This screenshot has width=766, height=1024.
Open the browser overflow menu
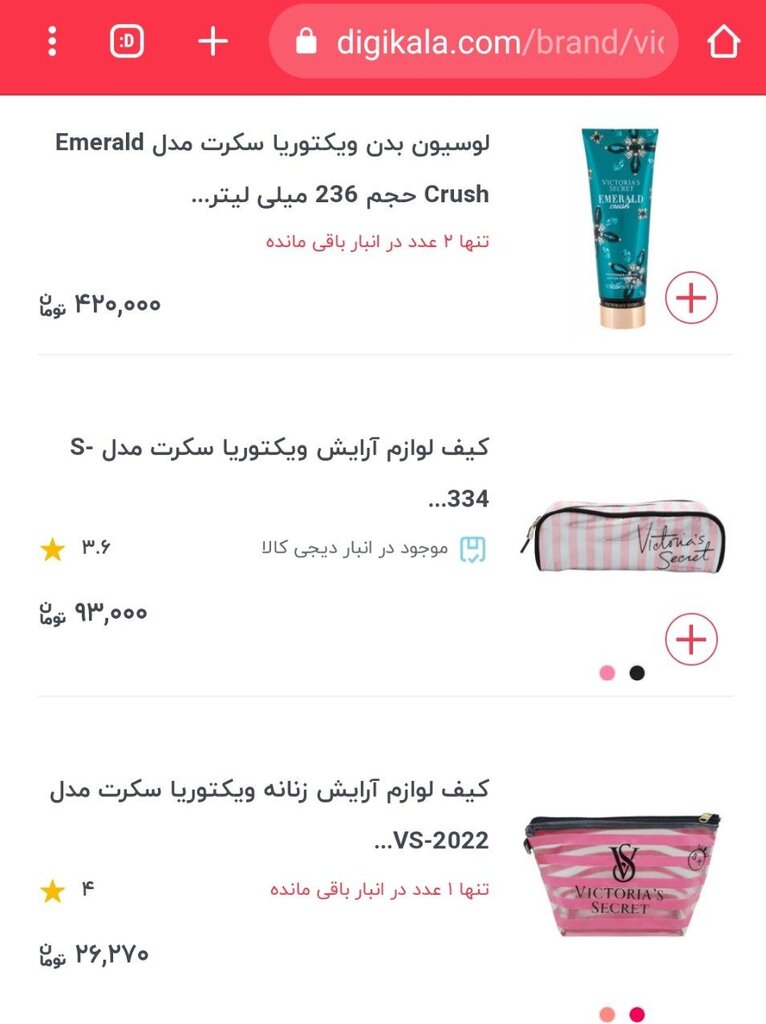click(x=52, y=42)
